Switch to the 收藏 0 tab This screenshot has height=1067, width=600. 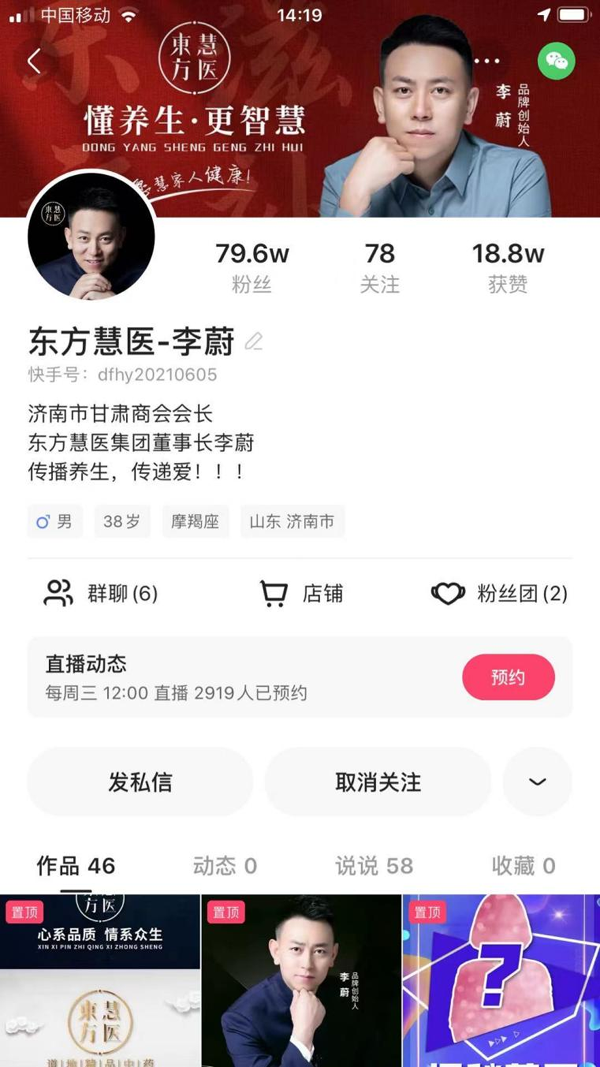pyautogui.click(x=523, y=866)
